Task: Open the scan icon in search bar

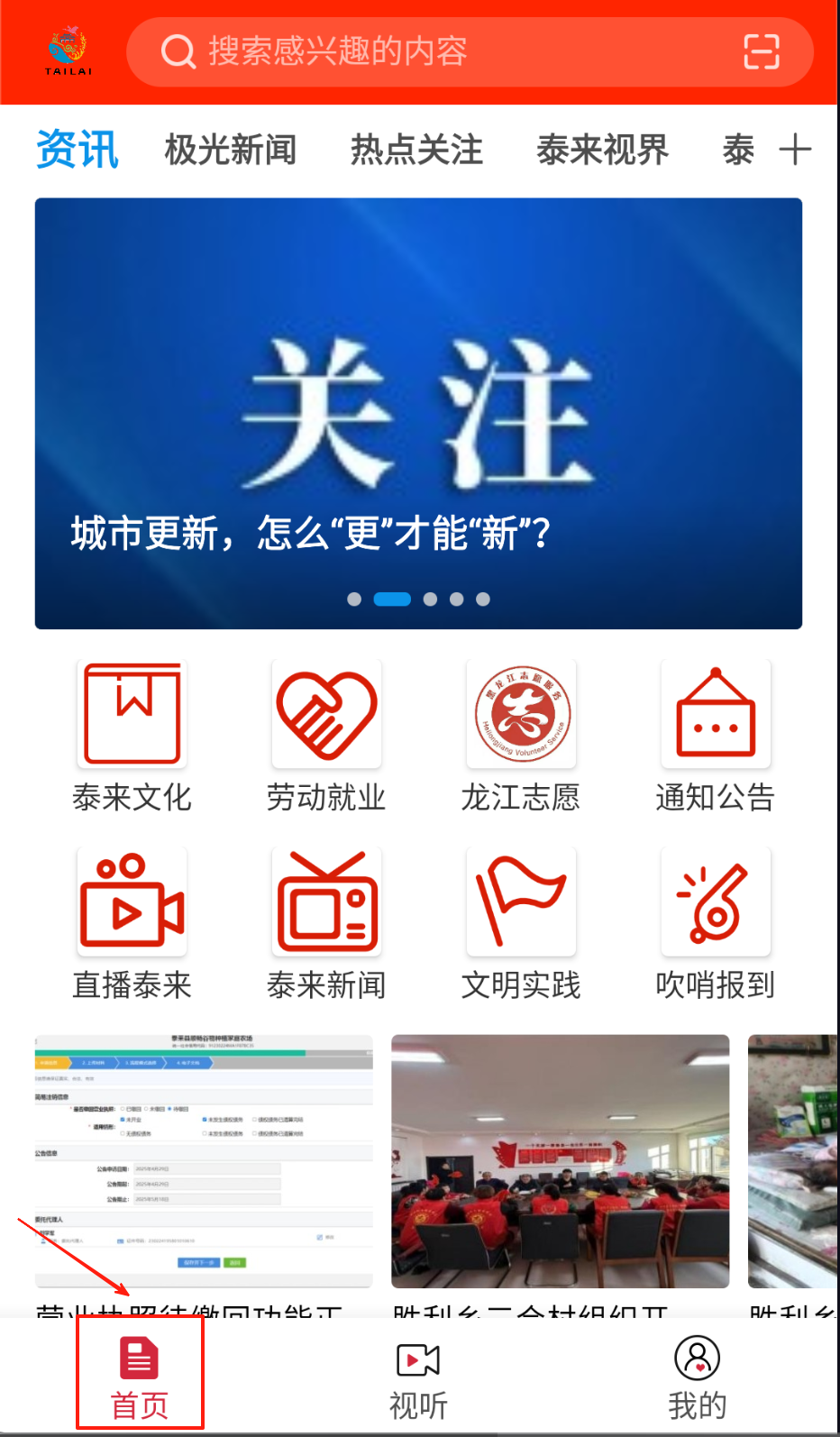Action: [x=761, y=51]
